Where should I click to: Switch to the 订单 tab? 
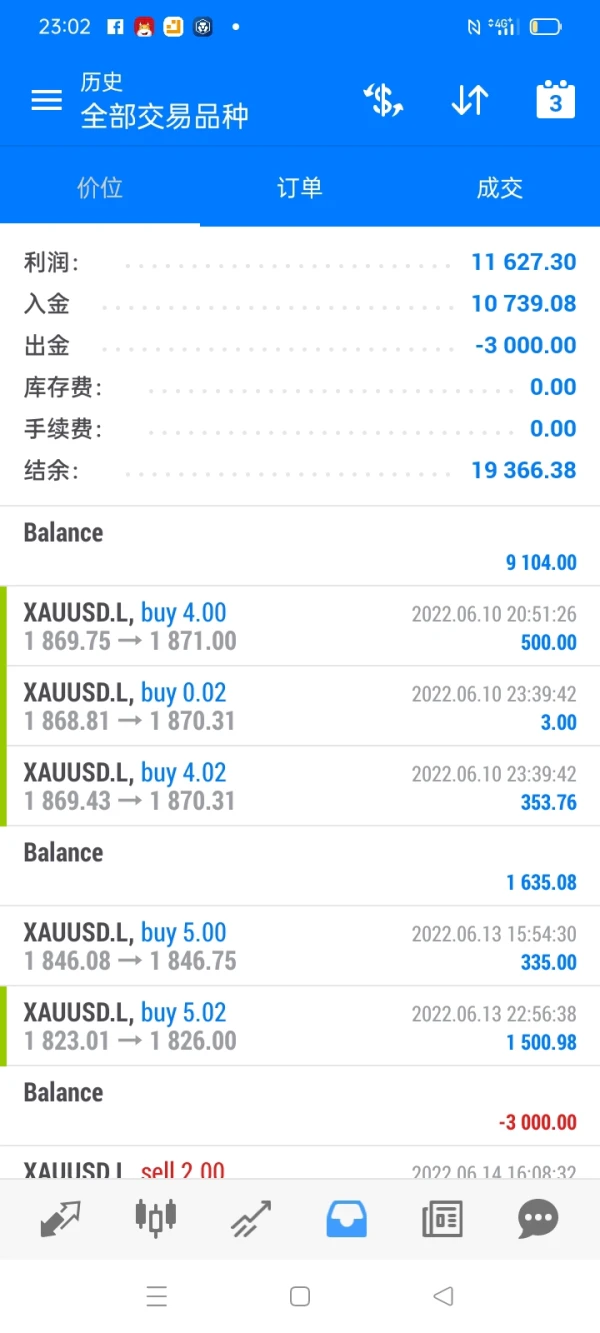tap(299, 188)
